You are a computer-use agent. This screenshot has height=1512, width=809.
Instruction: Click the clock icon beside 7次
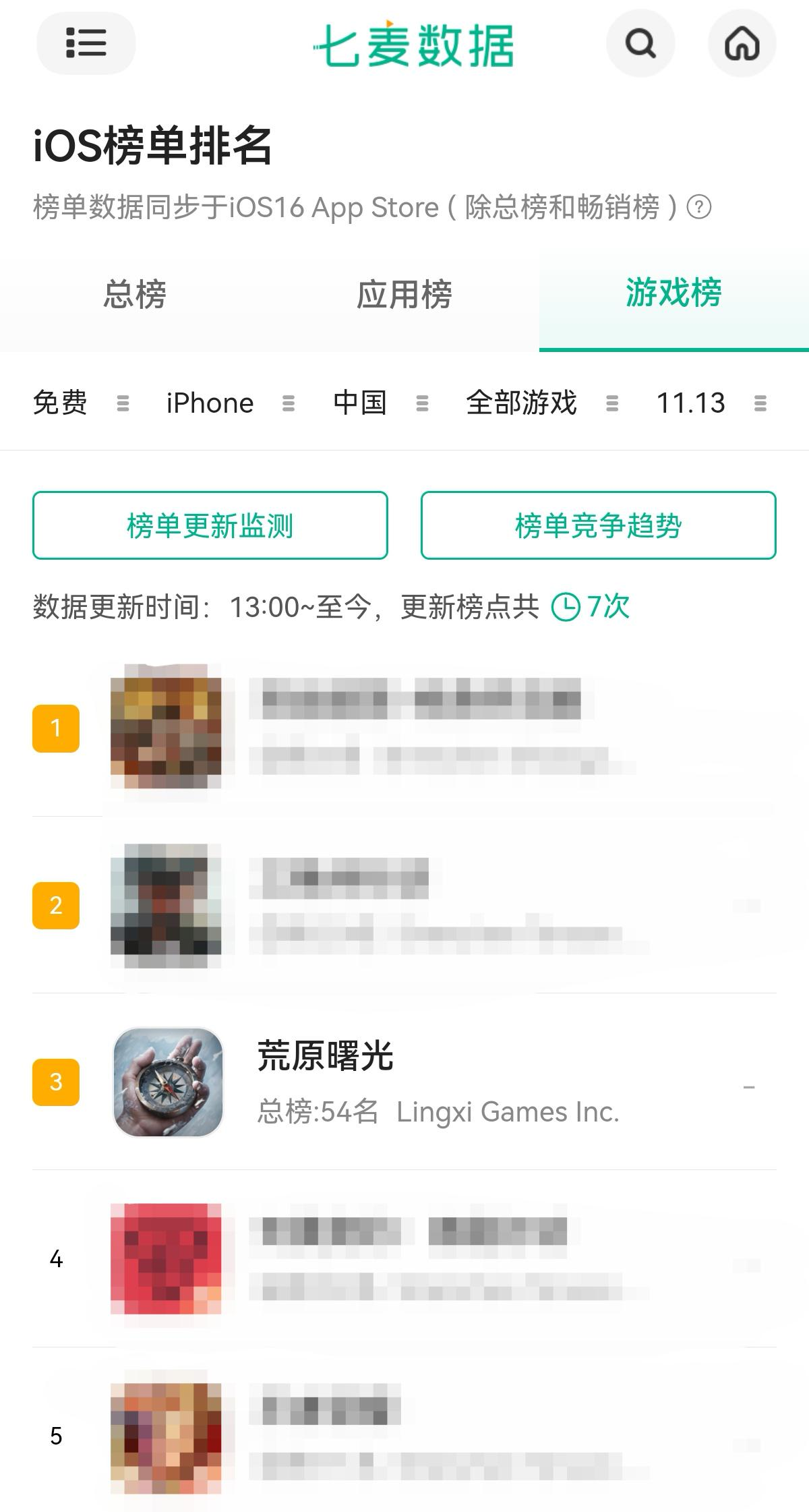click(567, 607)
